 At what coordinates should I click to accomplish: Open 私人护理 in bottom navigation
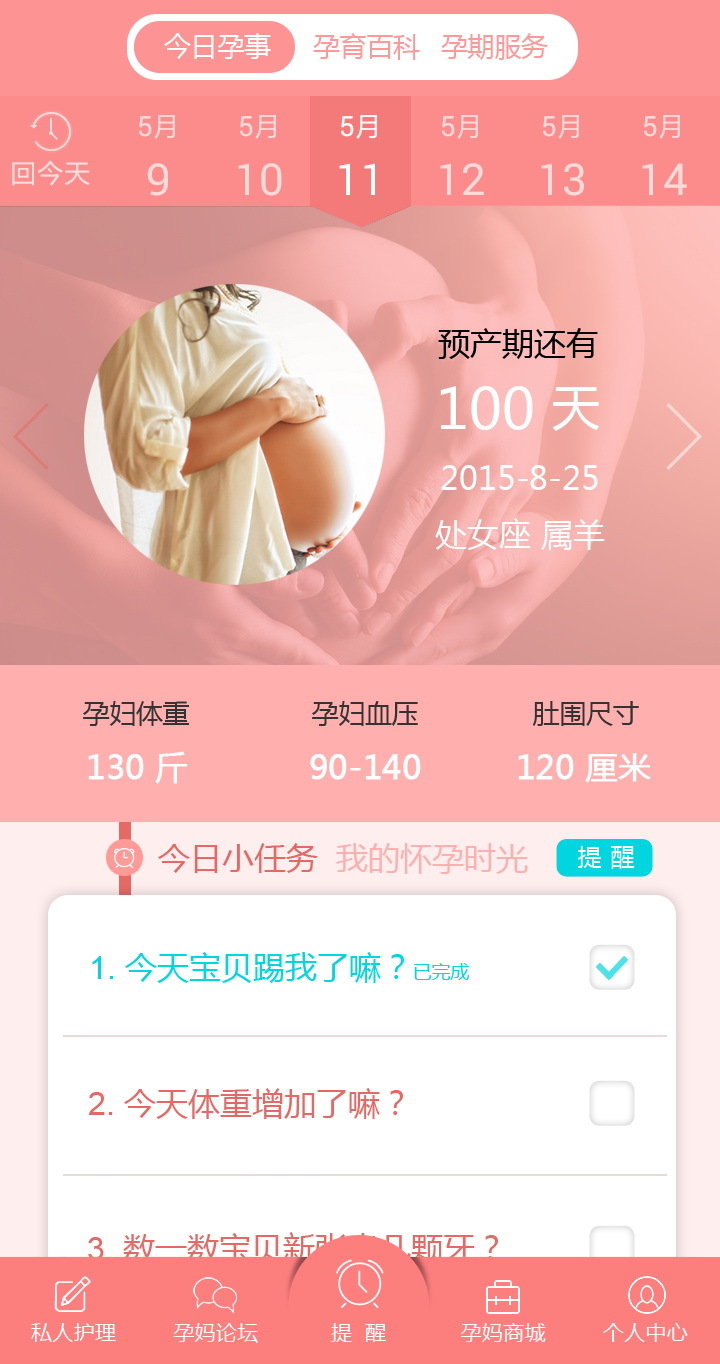[x=73, y=1311]
